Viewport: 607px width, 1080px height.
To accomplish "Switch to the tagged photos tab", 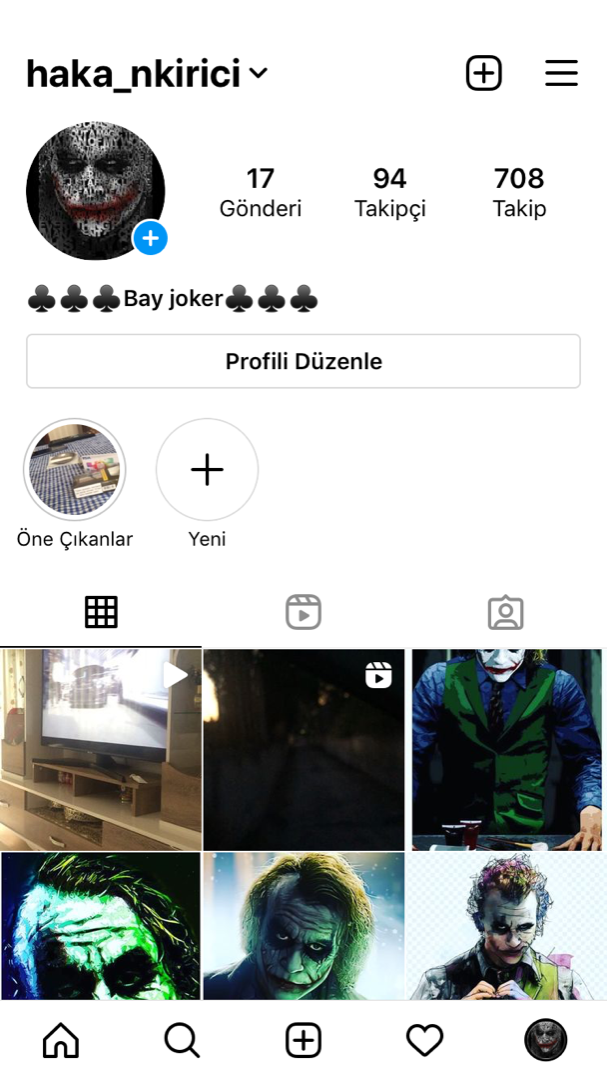I will point(506,612).
